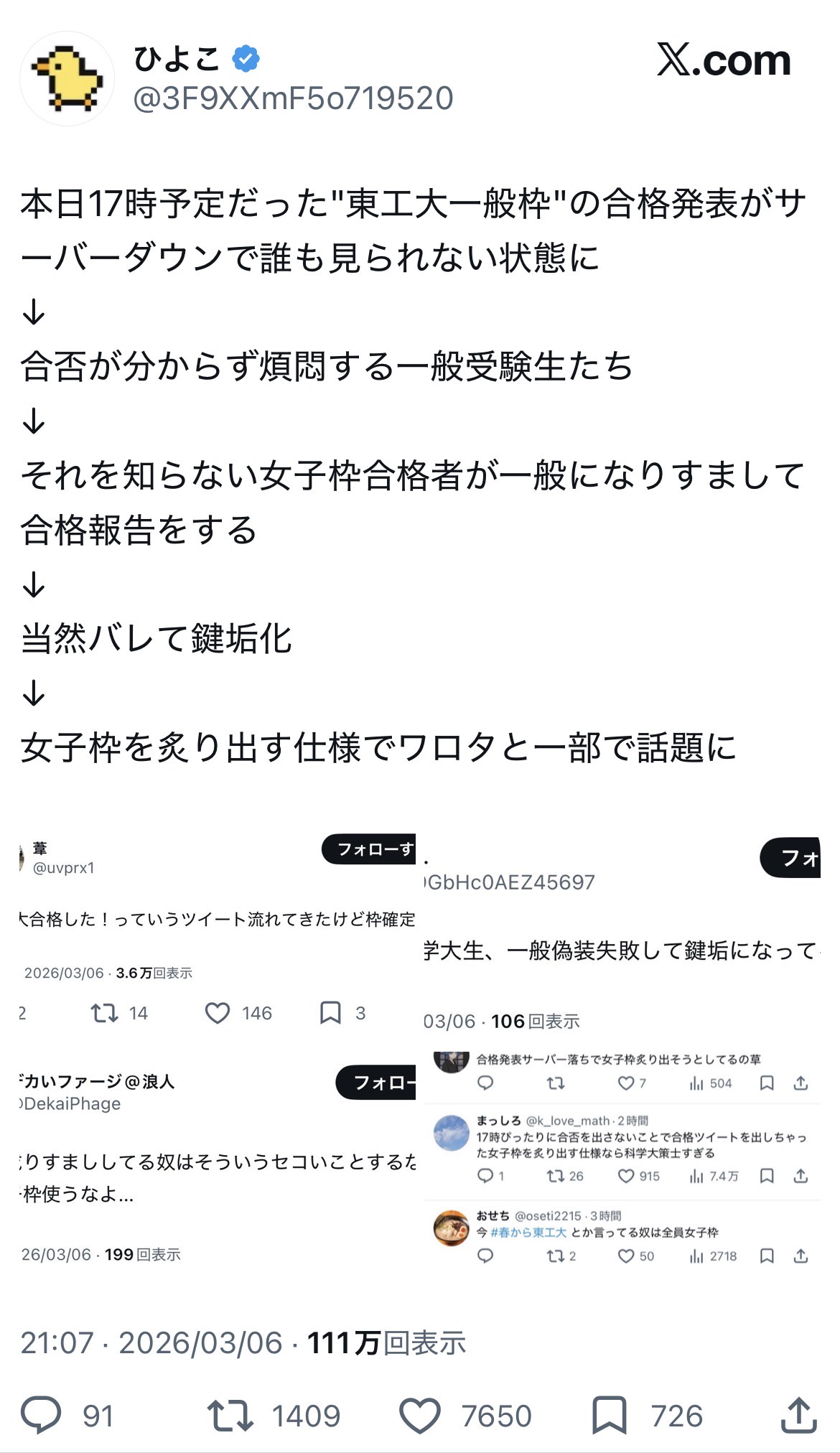The width and height of the screenshot is (840, 1453).
Task: Open the @3F9XXmF5o719520 profile handle
Action: [x=293, y=98]
